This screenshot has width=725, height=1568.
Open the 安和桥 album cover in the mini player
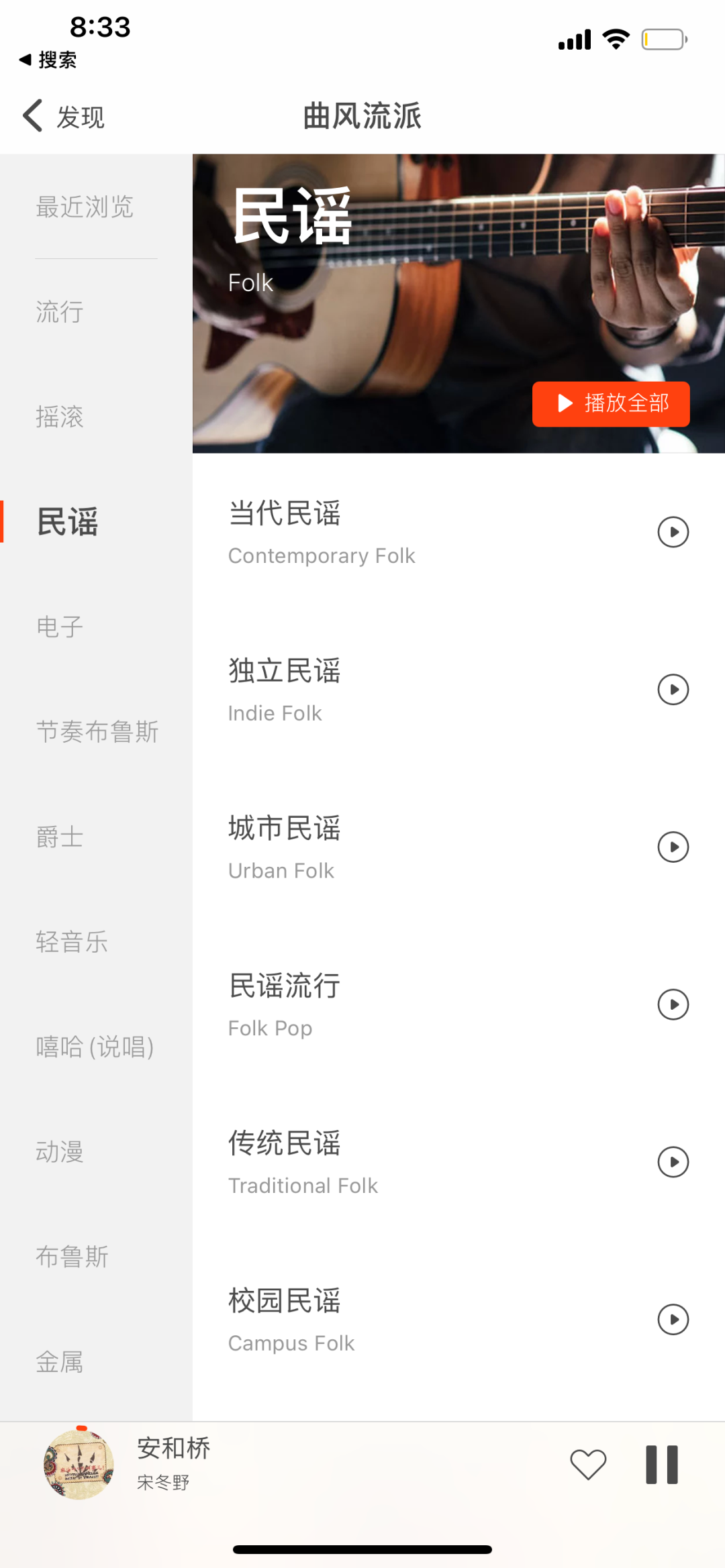pyautogui.click(x=79, y=1464)
